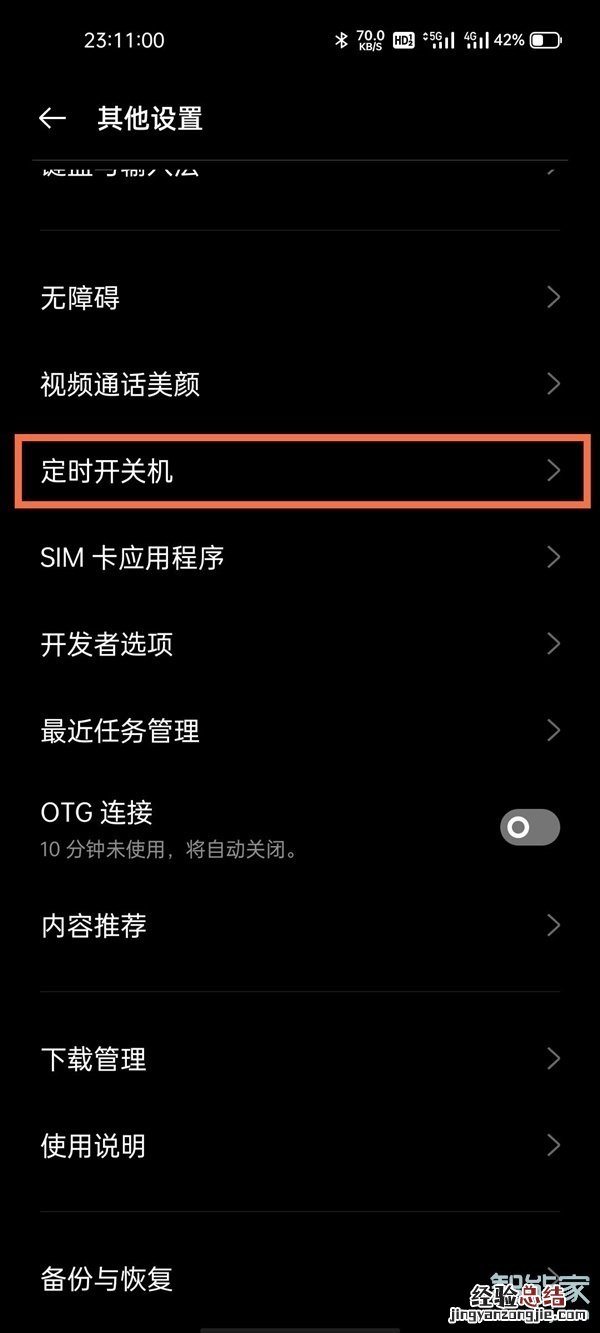600x1333 pixels.
Task: Open 内容推荐 settings
Action: point(300,925)
